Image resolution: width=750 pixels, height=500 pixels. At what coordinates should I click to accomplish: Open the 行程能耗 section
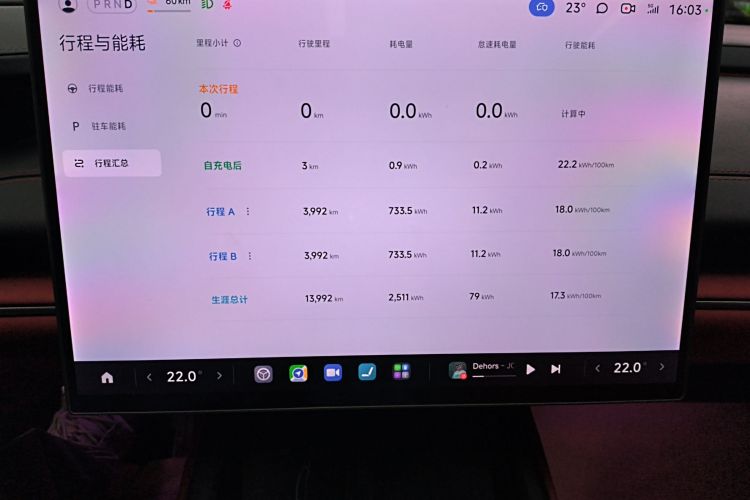103,89
